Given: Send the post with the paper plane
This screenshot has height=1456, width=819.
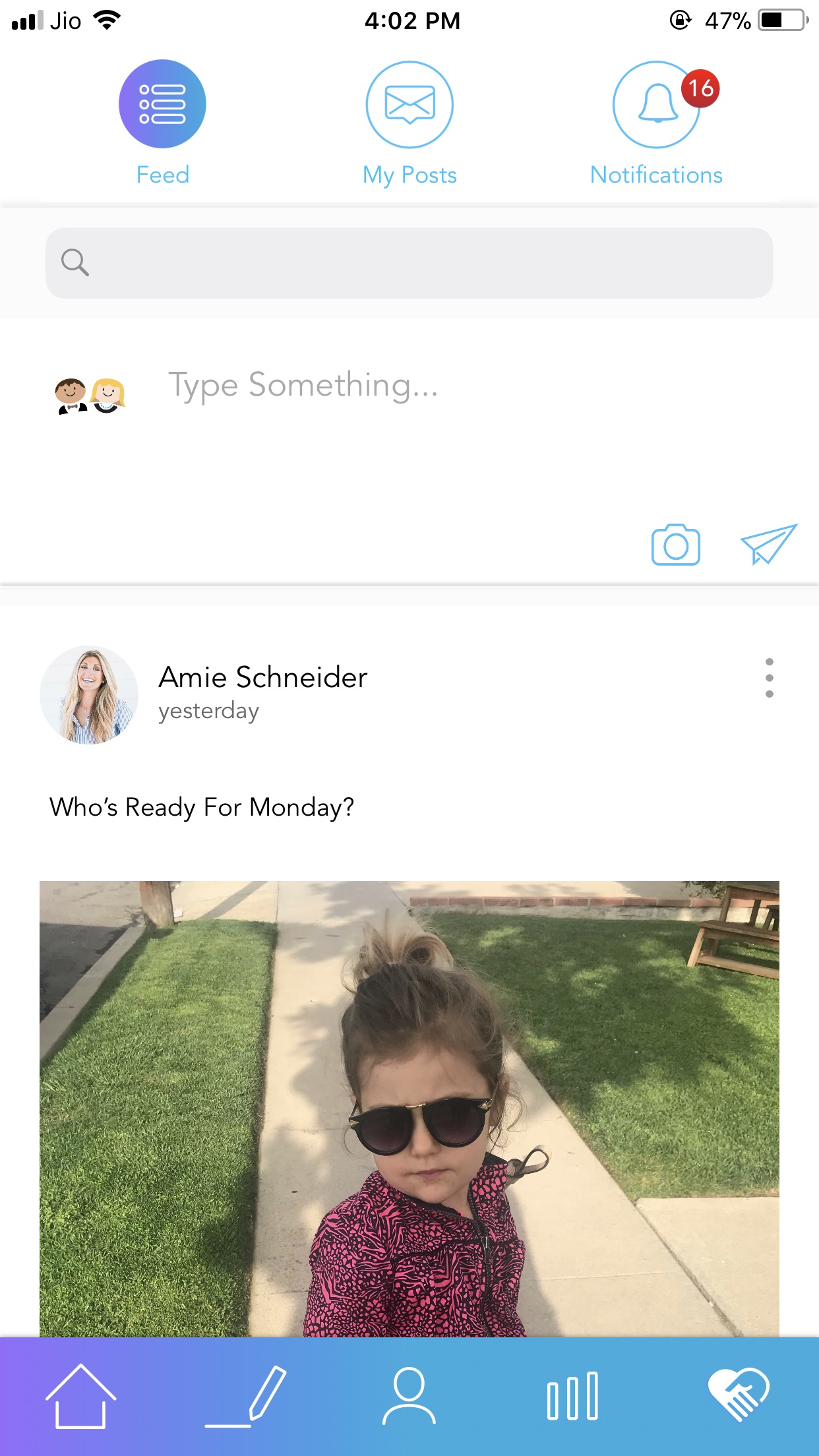Looking at the screenshot, I should click(x=768, y=544).
